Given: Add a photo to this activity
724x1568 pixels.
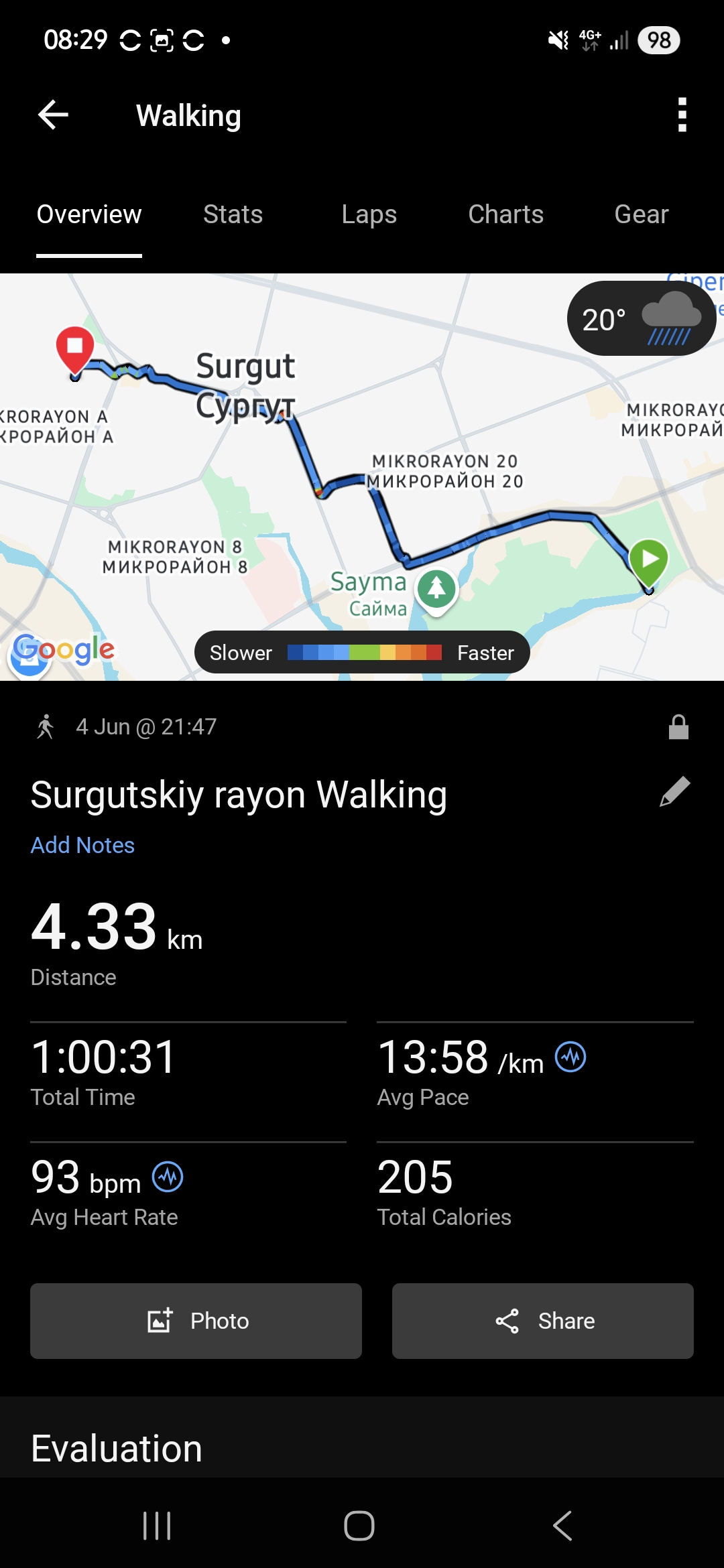Looking at the screenshot, I should [196, 1321].
